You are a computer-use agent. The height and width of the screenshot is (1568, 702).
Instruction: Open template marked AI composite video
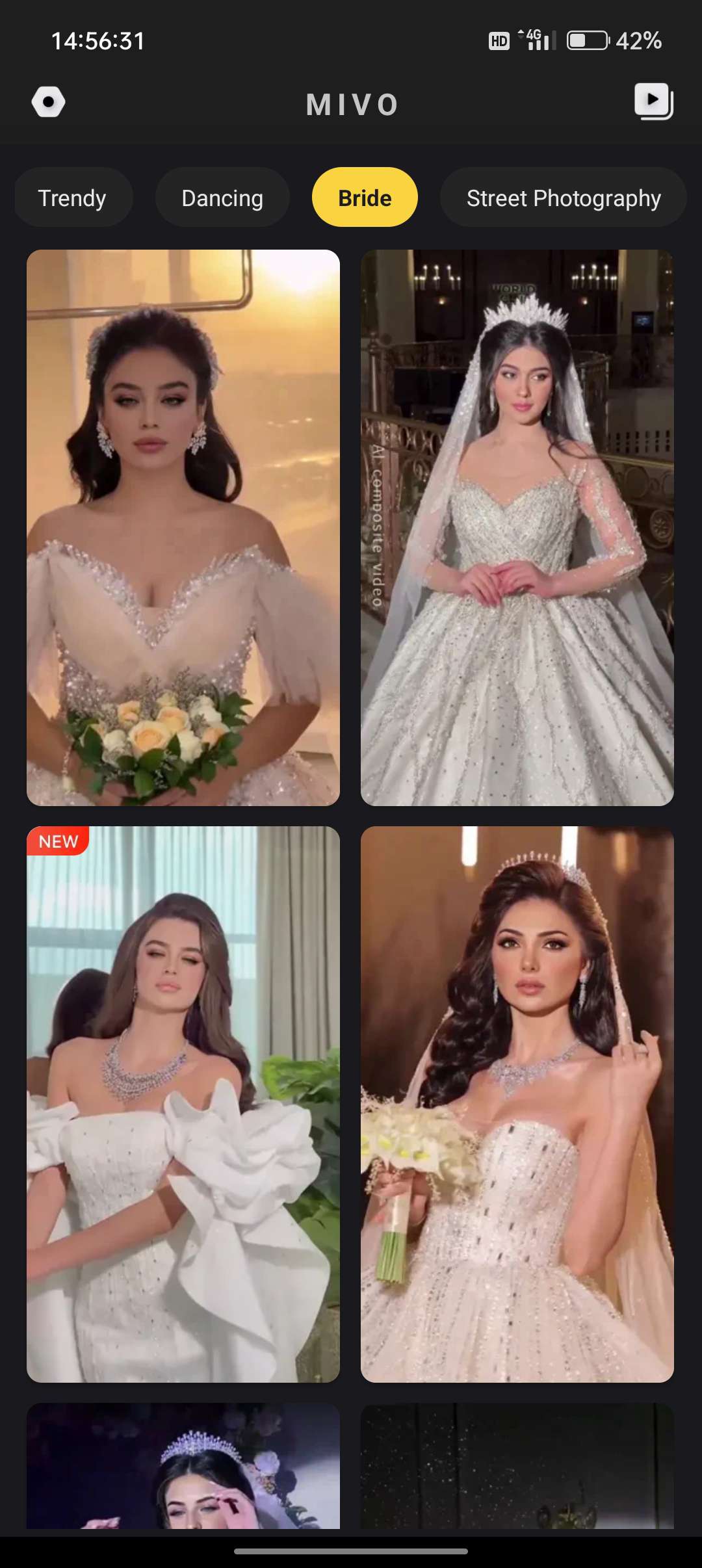pyautogui.click(x=517, y=528)
